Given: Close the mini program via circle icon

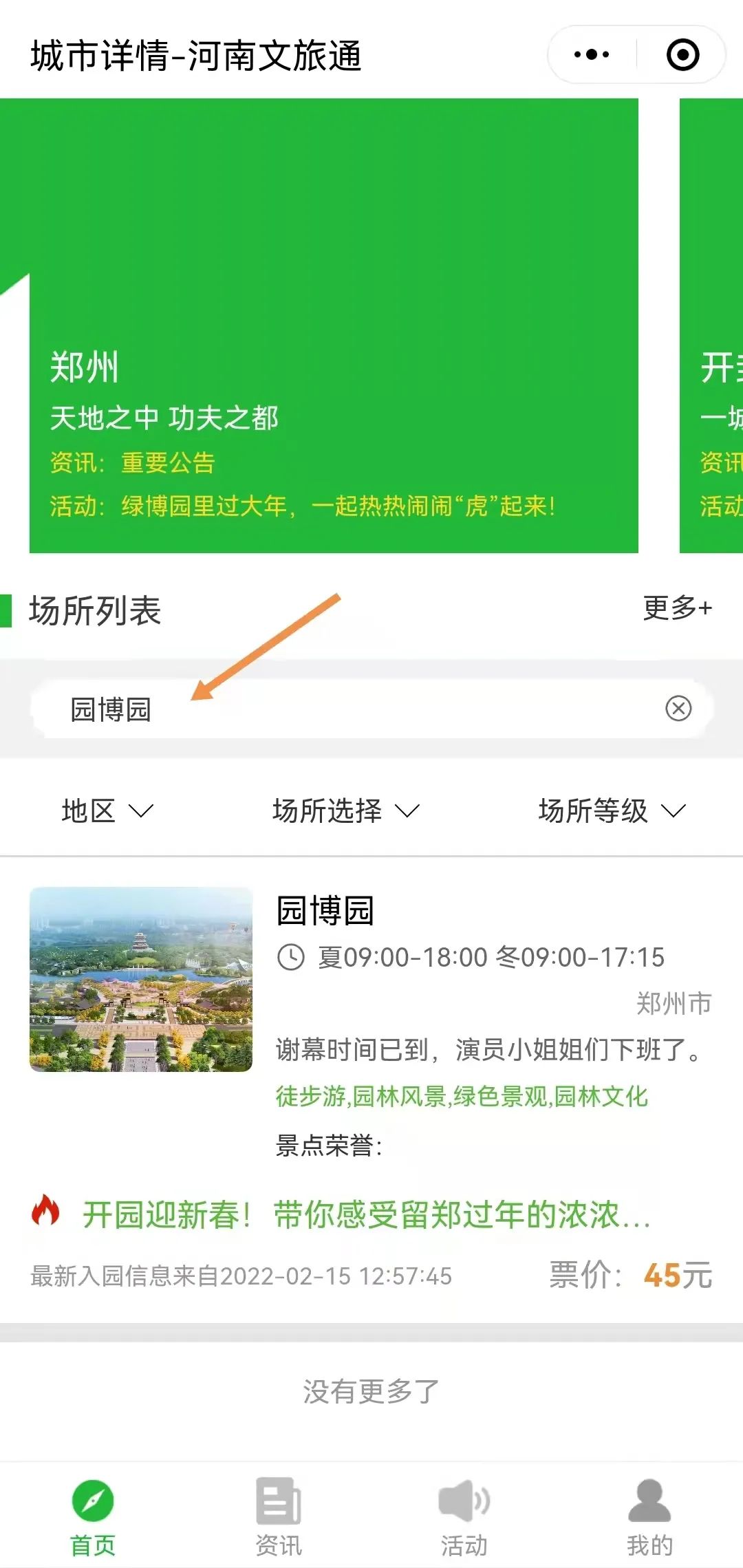Looking at the screenshot, I should click(x=682, y=54).
